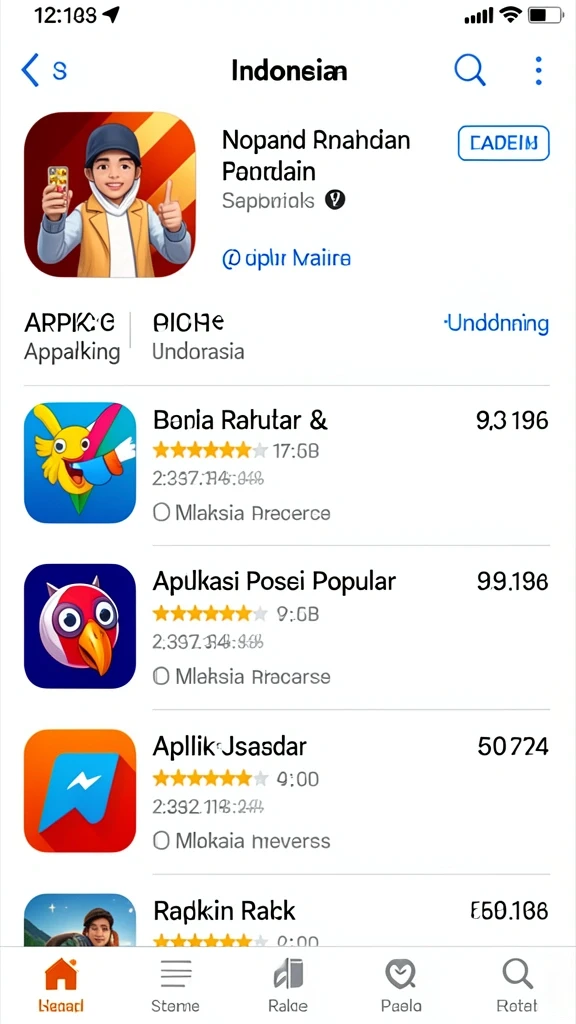This screenshot has width=576, height=1024.
Task: Tap the CADEIM button beside Nopand Rnahdan
Action: pos(504,143)
